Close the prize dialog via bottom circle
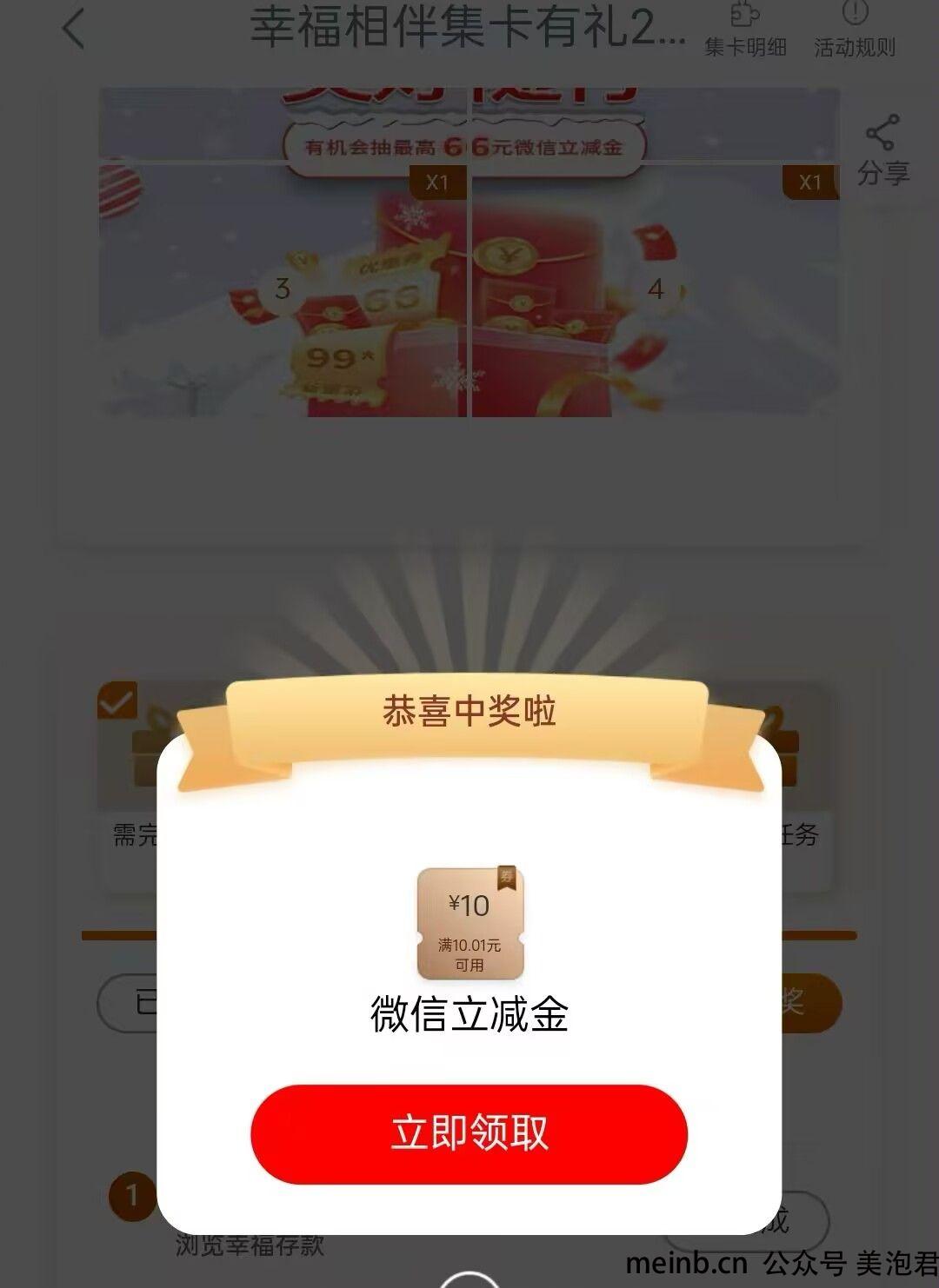Image resolution: width=939 pixels, height=1288 pixels. tap(469, 1279)
